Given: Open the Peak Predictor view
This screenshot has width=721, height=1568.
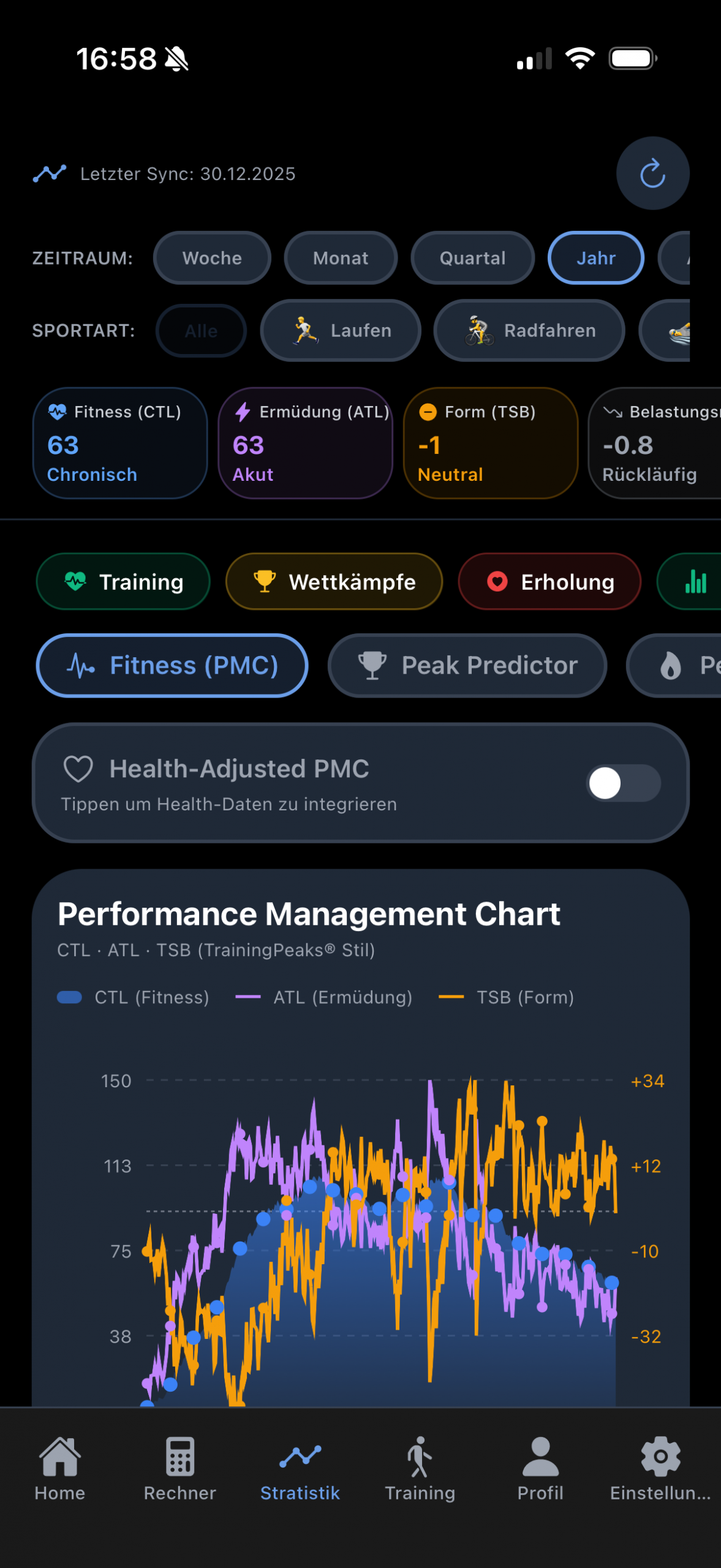Looking at the screenshot, I should click(x=467, y=665).
